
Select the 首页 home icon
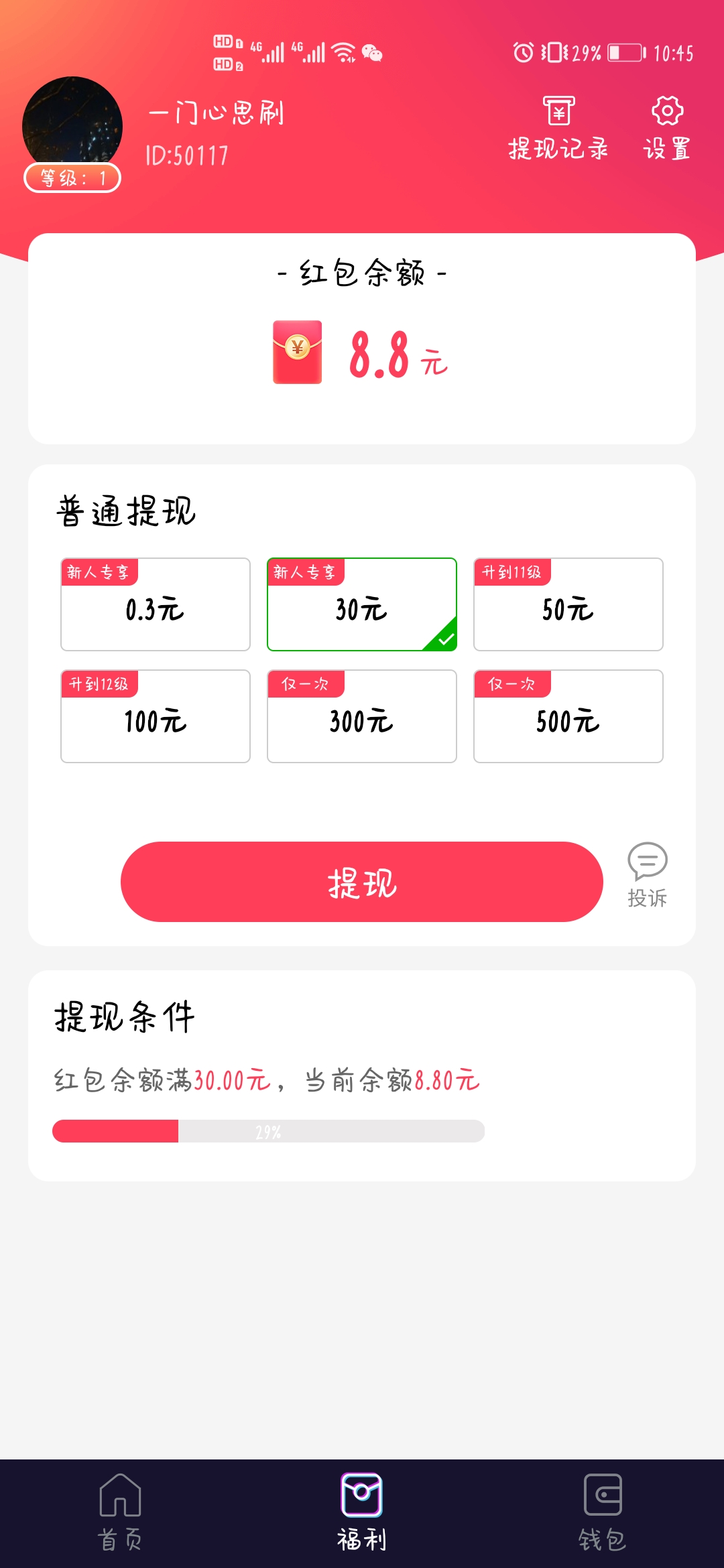click(x=119, y=1494)
